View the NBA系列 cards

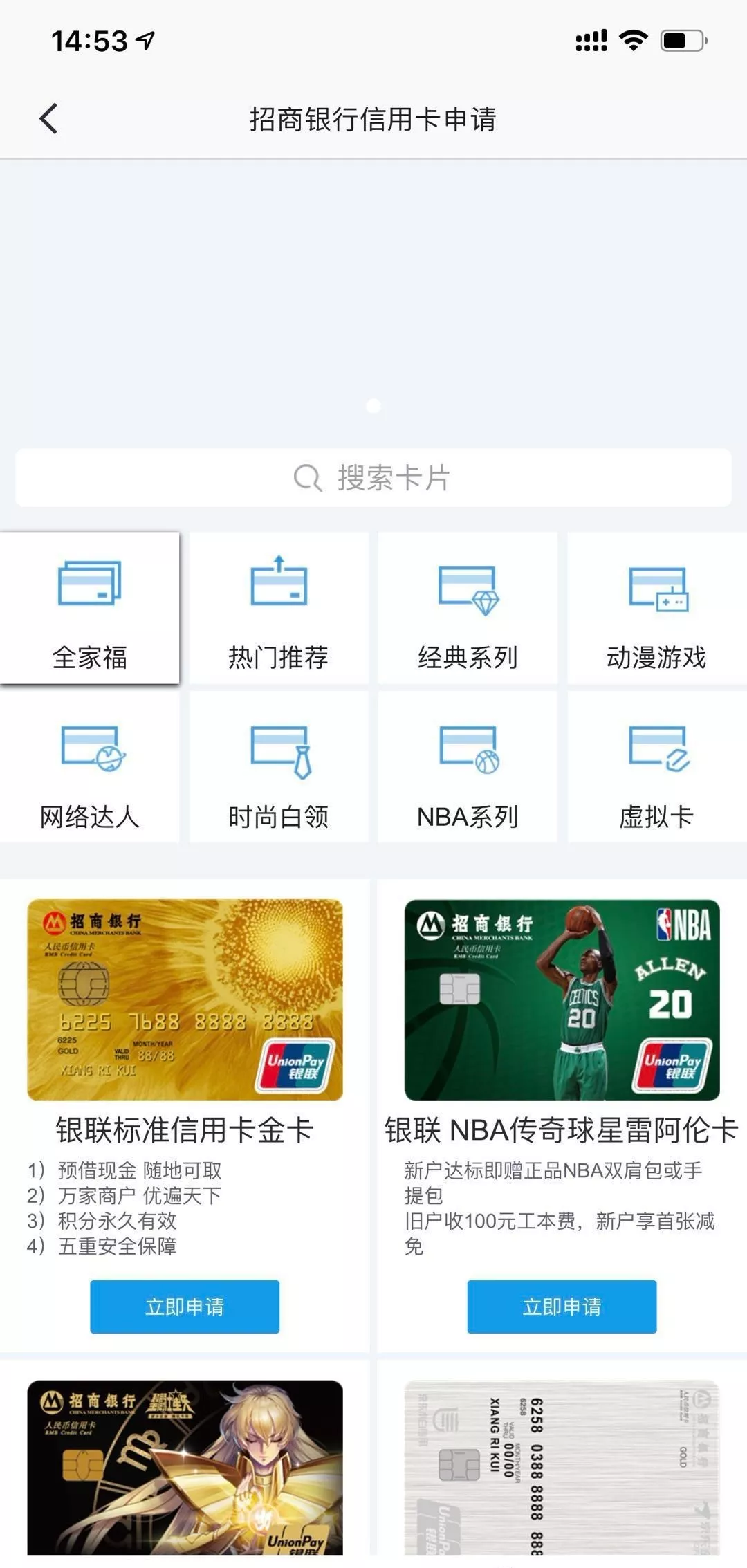(x=468, y=768)
